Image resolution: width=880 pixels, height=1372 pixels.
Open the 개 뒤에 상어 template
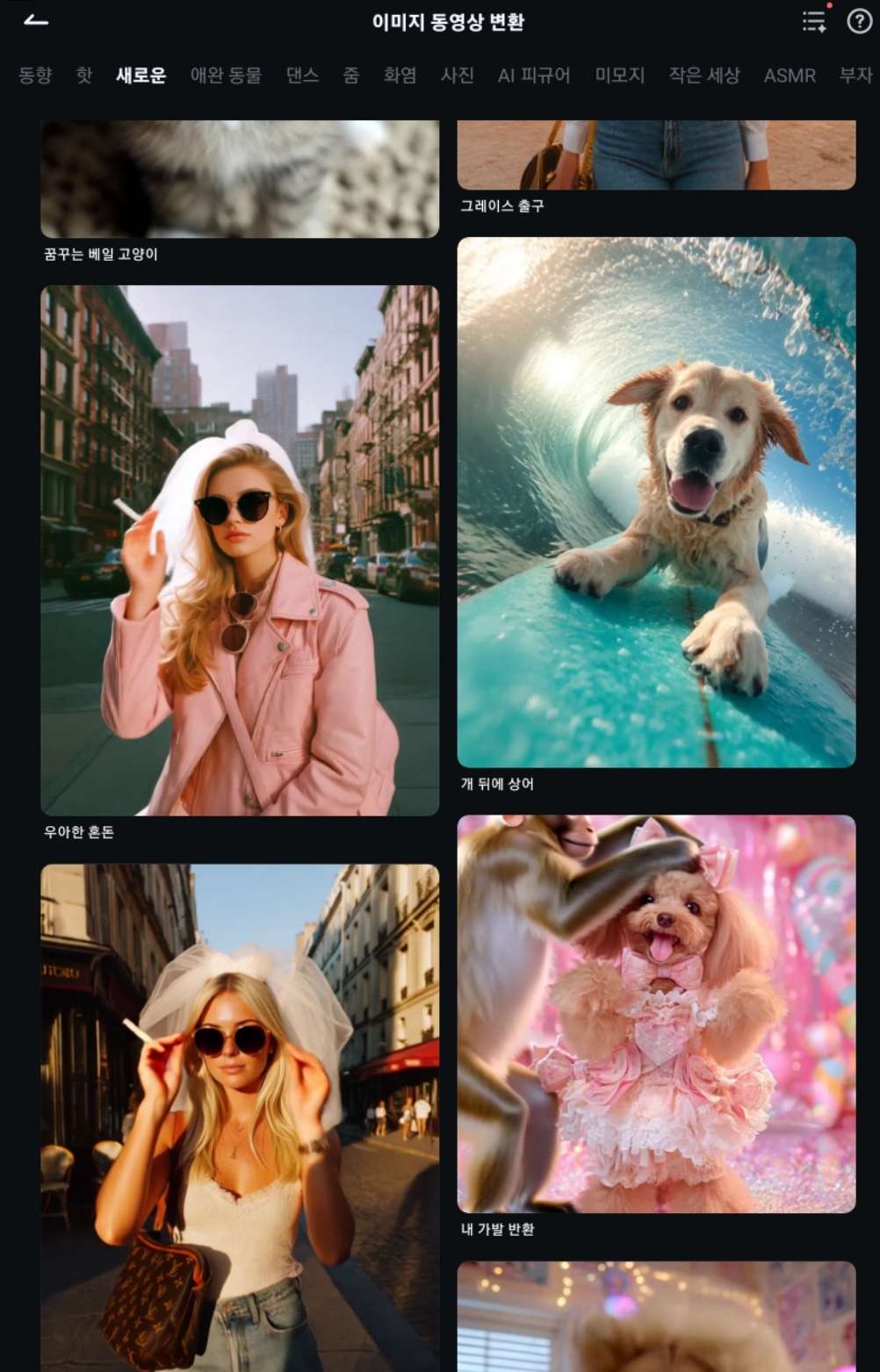[x=656, y=502]
